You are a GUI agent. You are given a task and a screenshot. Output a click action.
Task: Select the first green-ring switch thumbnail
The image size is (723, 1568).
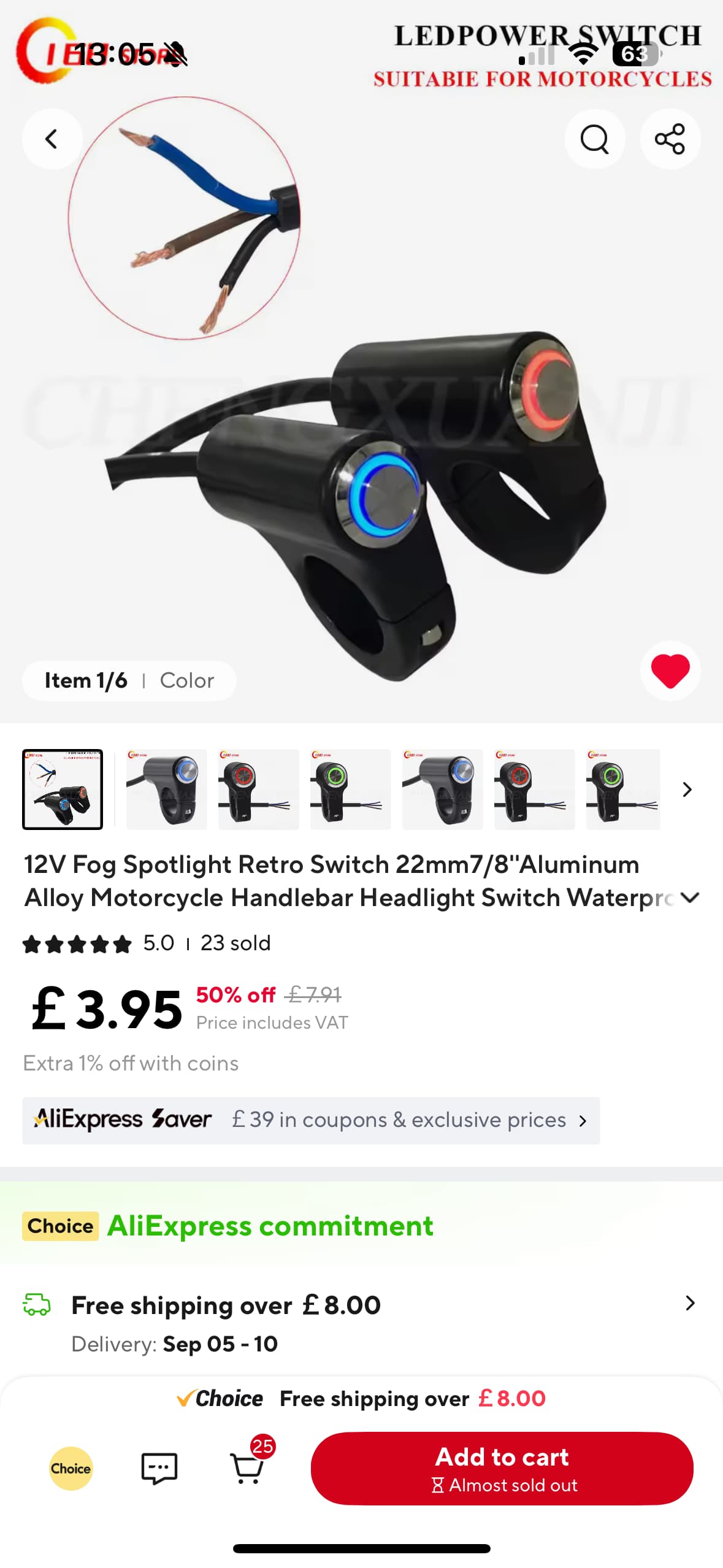point(350,789)
